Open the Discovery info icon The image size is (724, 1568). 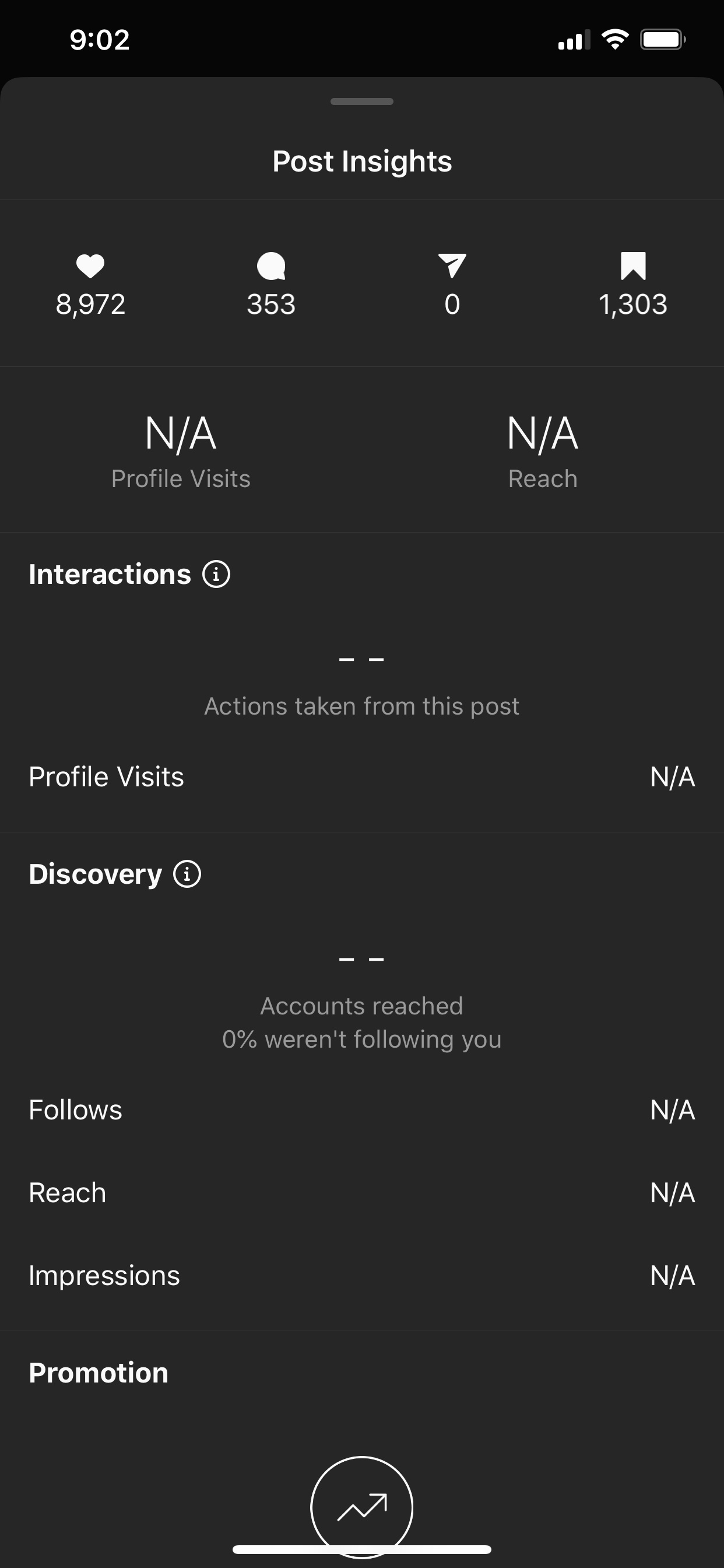tap(187, 874)
